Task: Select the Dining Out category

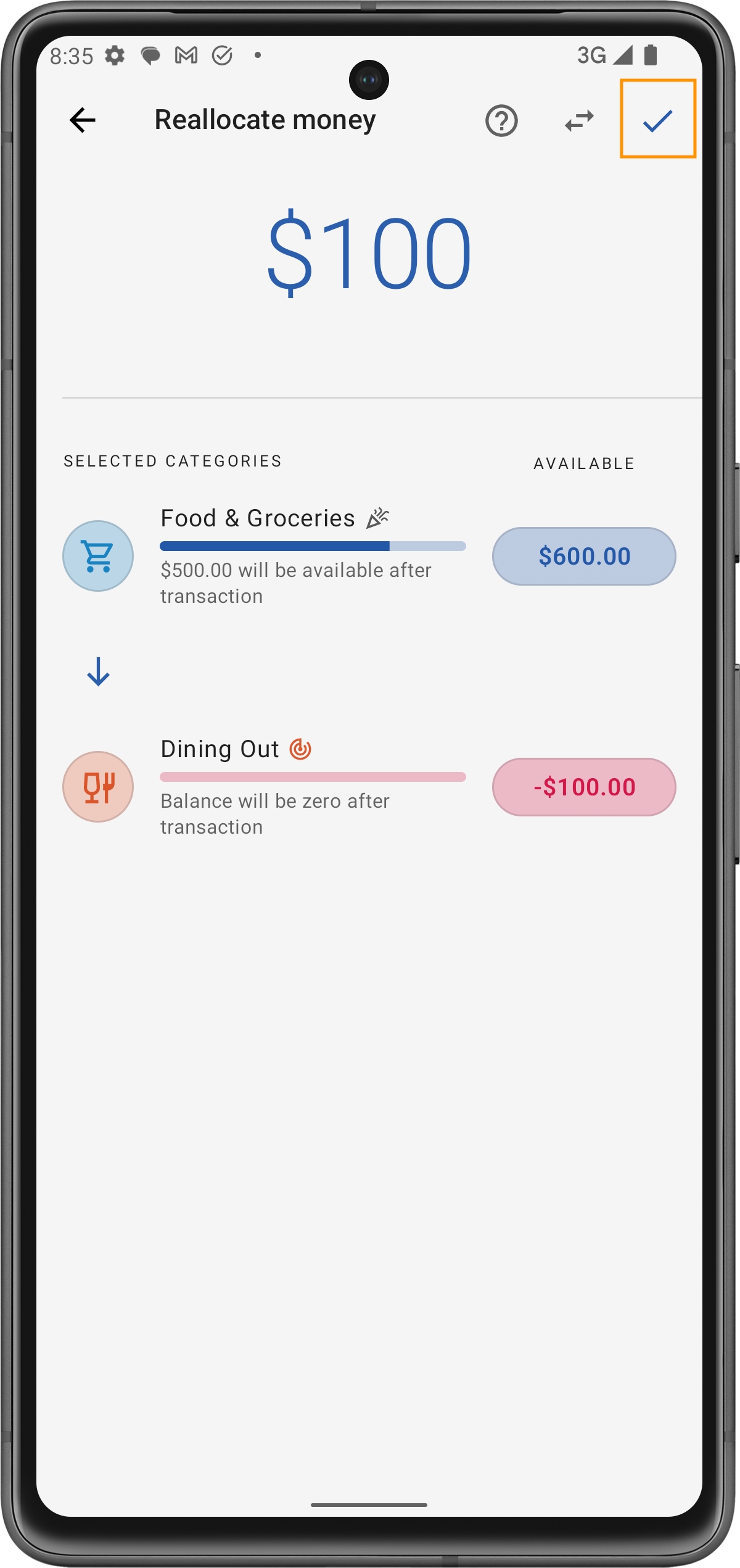Action: point(220,749)
